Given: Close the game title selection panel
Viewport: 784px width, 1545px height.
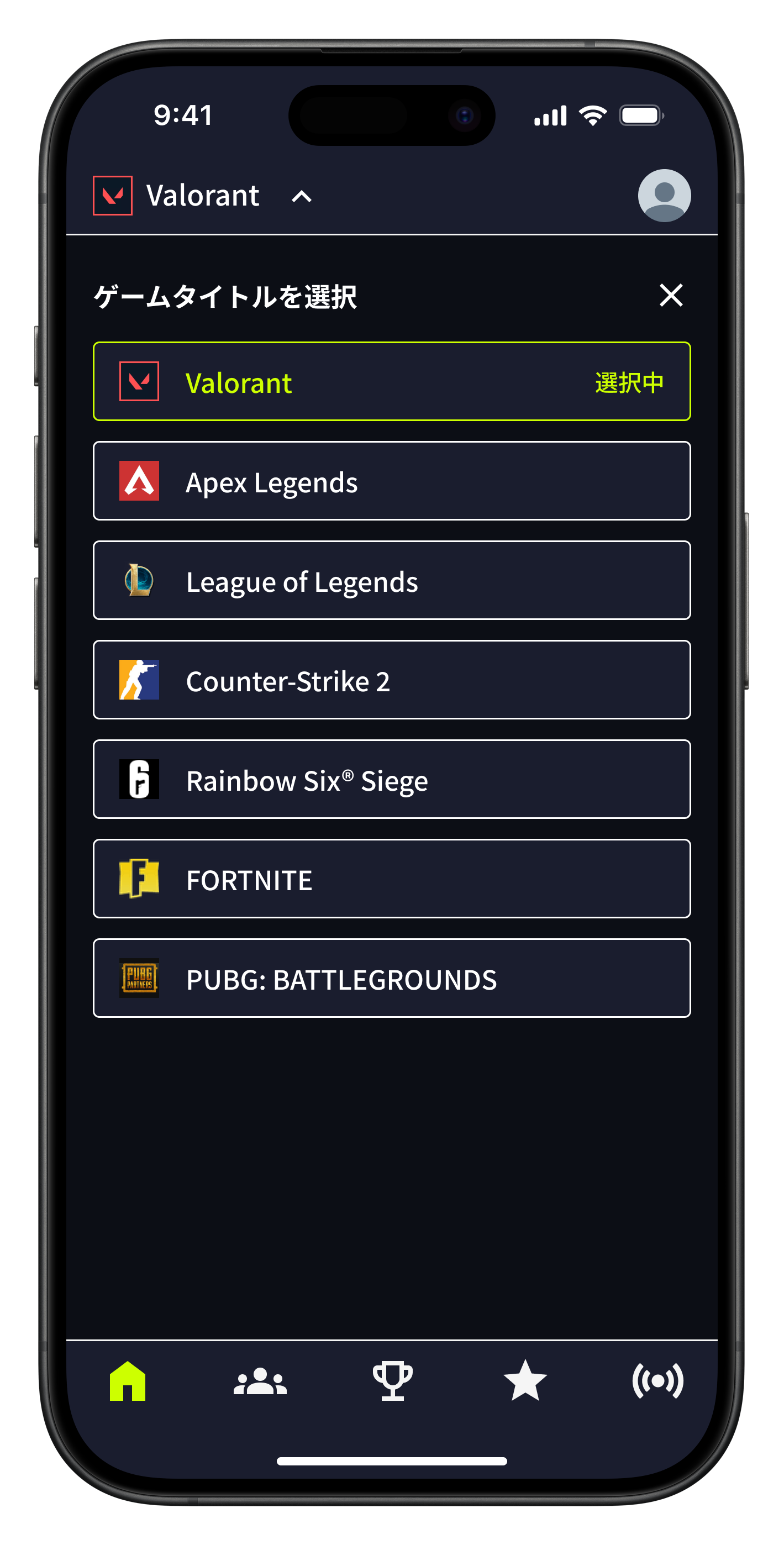Looking at the screenshot, I should [x=670, y=295].
